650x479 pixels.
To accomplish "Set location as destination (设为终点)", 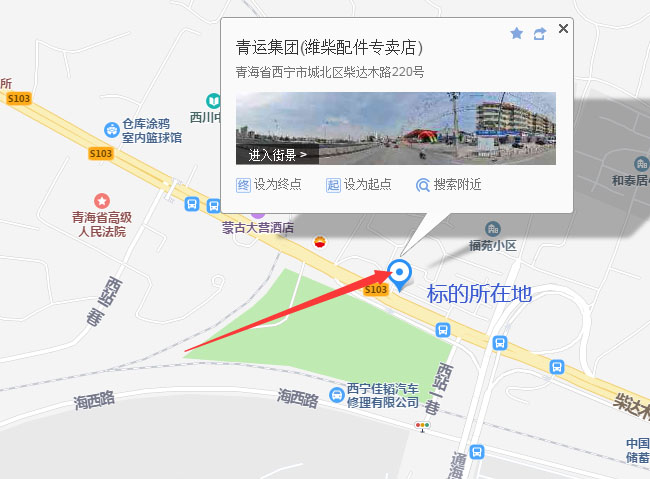I will tap(268, 185).
